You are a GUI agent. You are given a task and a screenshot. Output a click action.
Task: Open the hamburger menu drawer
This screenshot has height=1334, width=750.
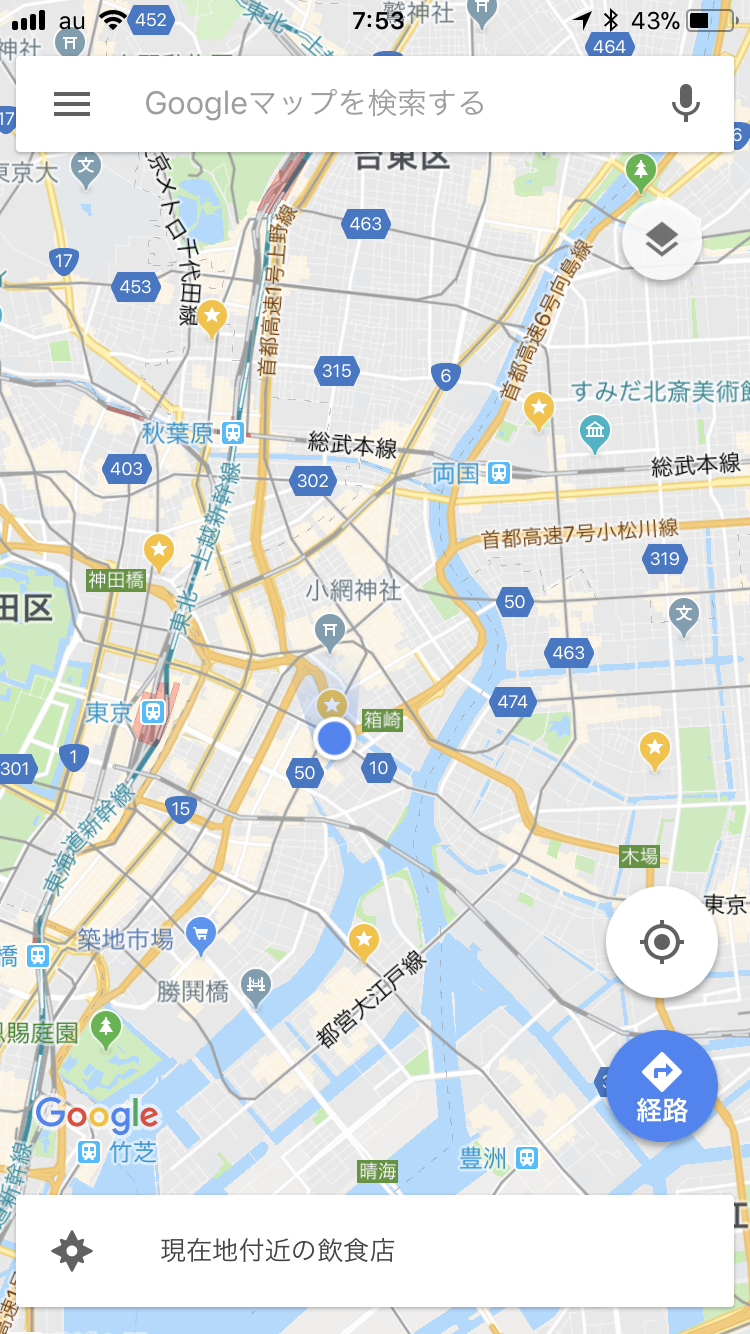point(72,104)
